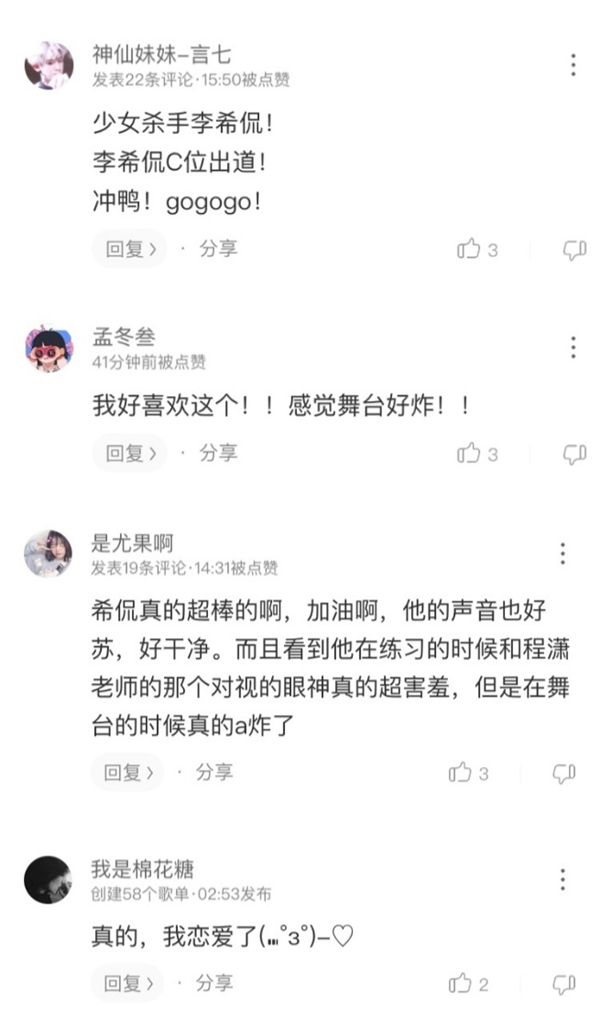Like 神仙妹妹-言七's comment
Image resolution: width=600 pixels, height=1029 pixels.
point(469,250)
